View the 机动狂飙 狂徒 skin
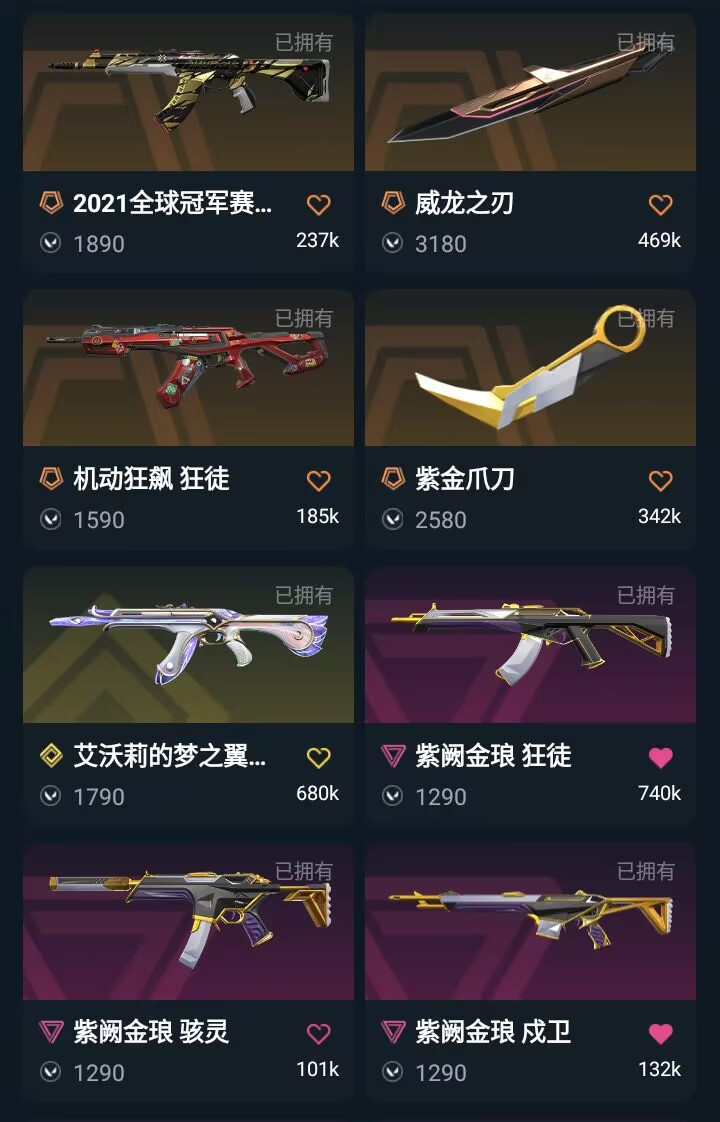720x1122 pixels. (188, 370)
